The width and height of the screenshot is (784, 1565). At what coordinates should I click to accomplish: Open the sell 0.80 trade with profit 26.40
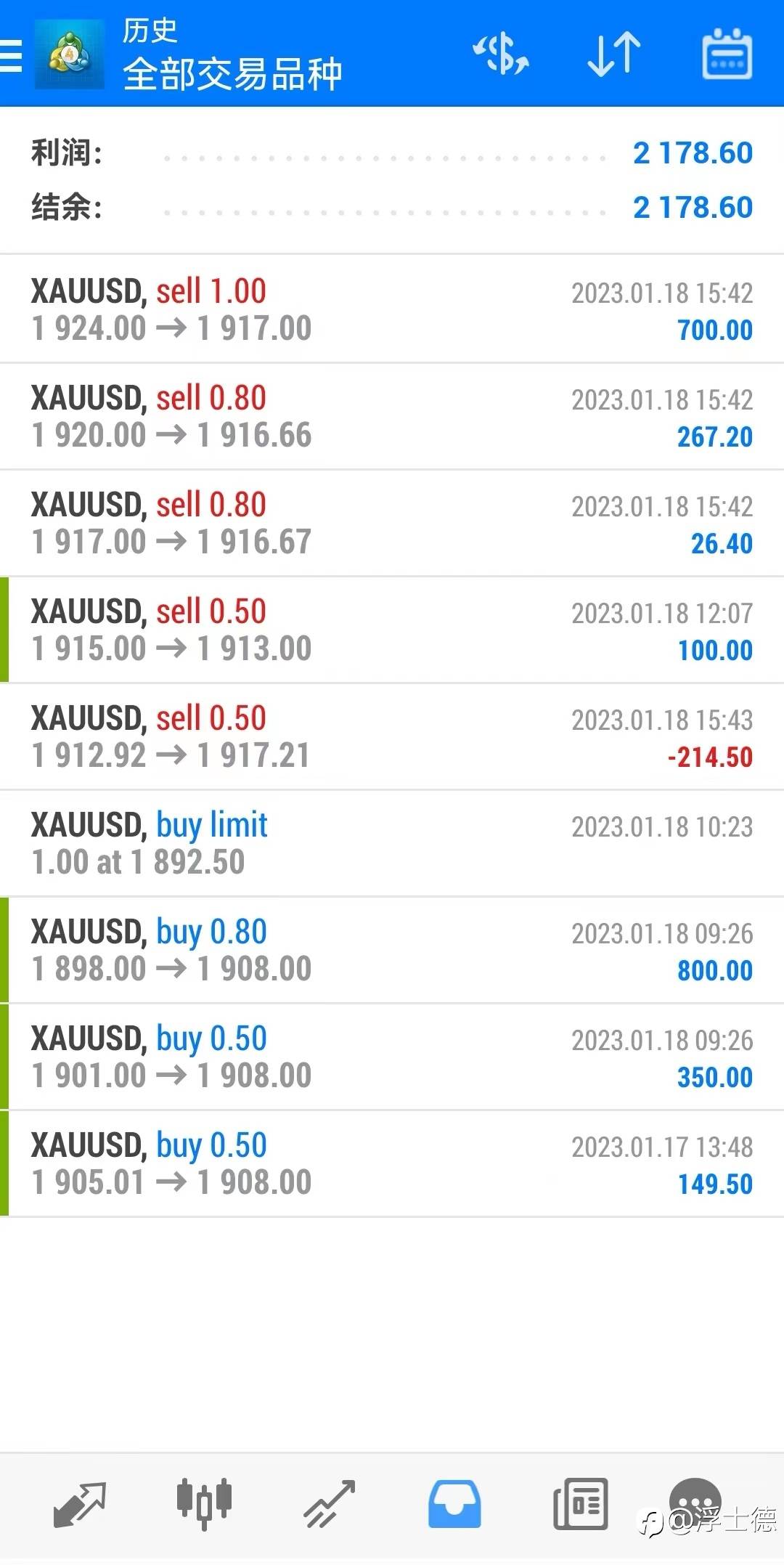pyautogui.click(x=392, y=523)
